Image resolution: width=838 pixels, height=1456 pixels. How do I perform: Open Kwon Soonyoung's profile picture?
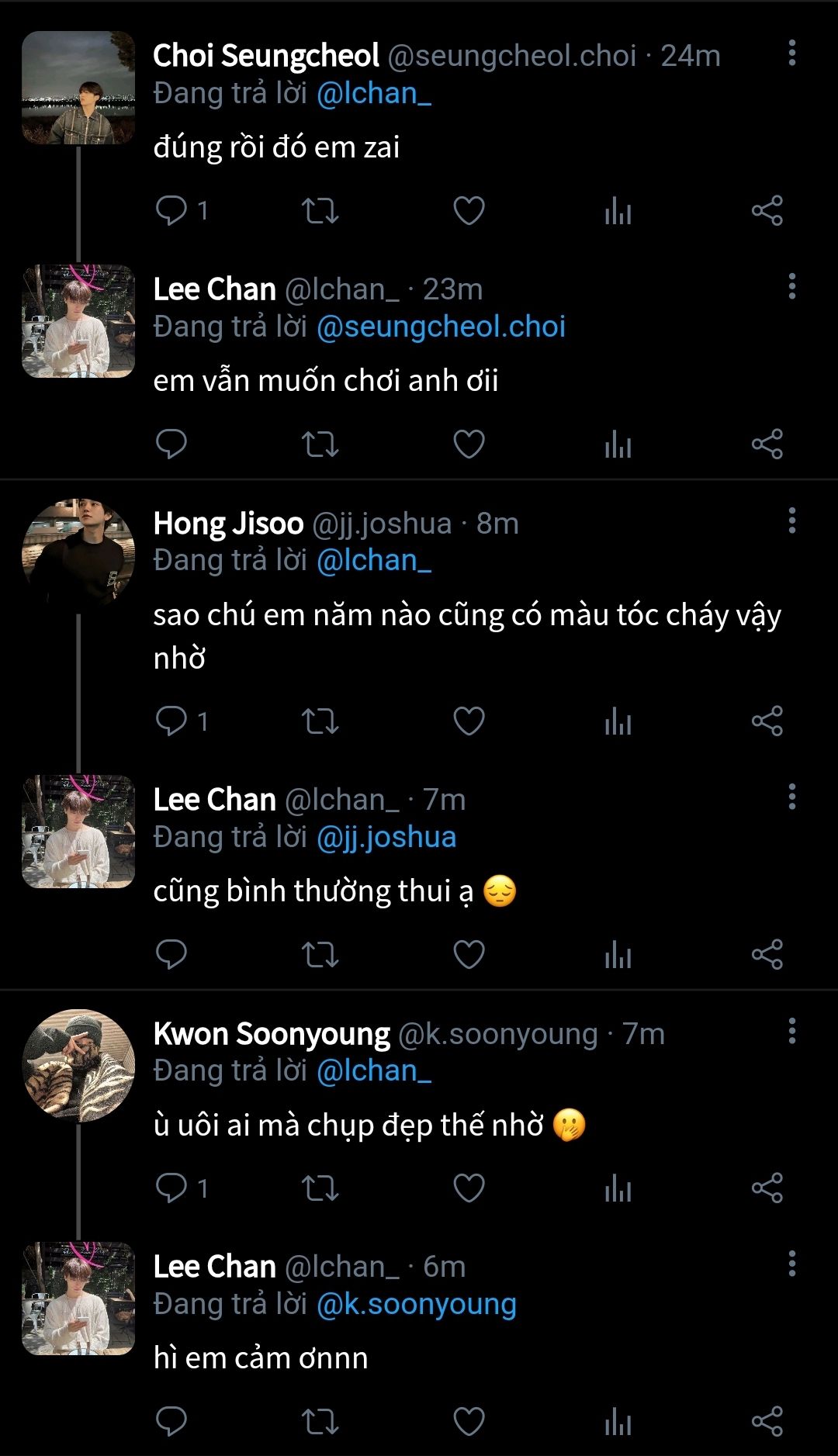coord(78,1065)
